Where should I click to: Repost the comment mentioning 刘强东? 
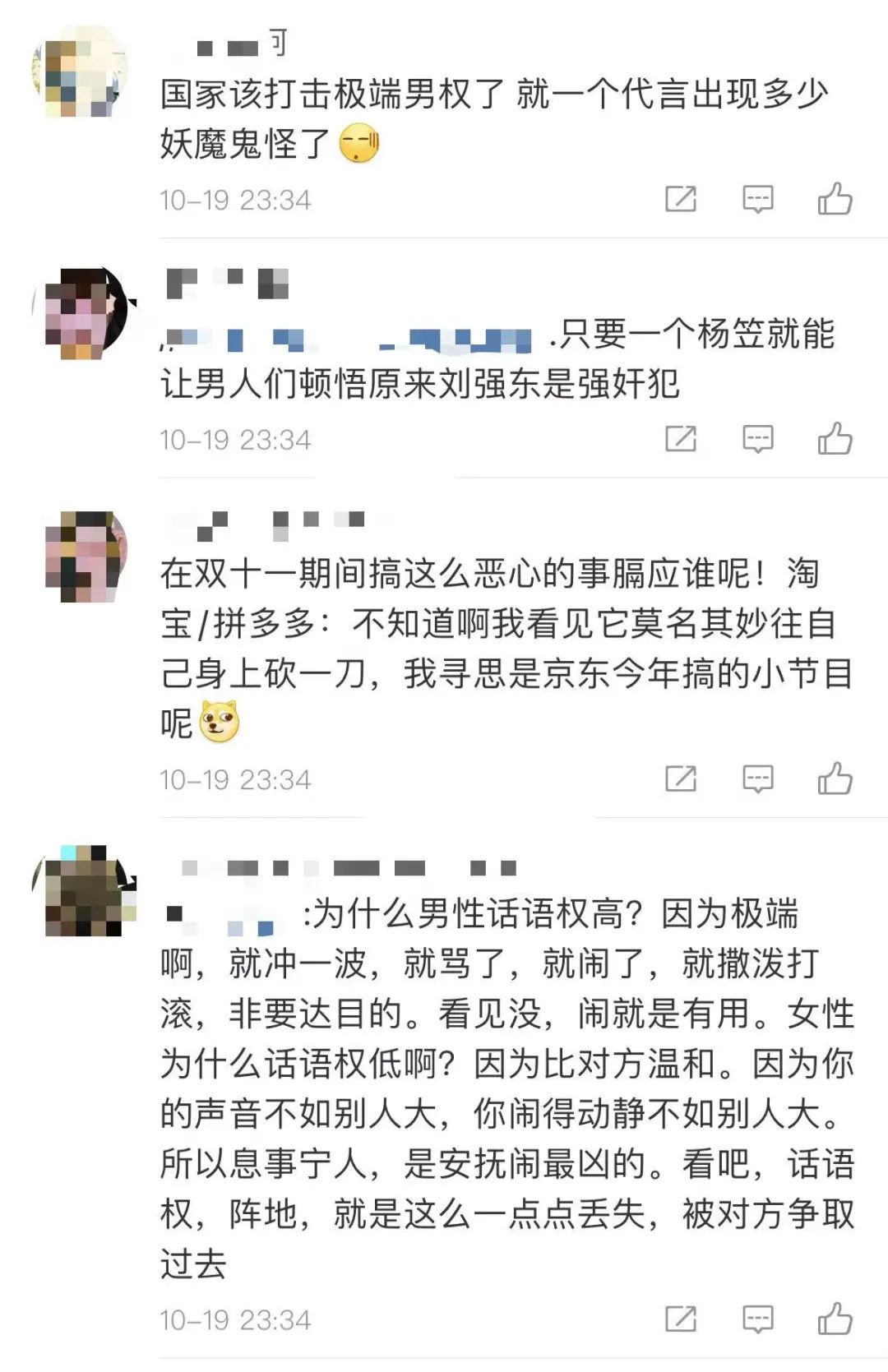(681, 439)
